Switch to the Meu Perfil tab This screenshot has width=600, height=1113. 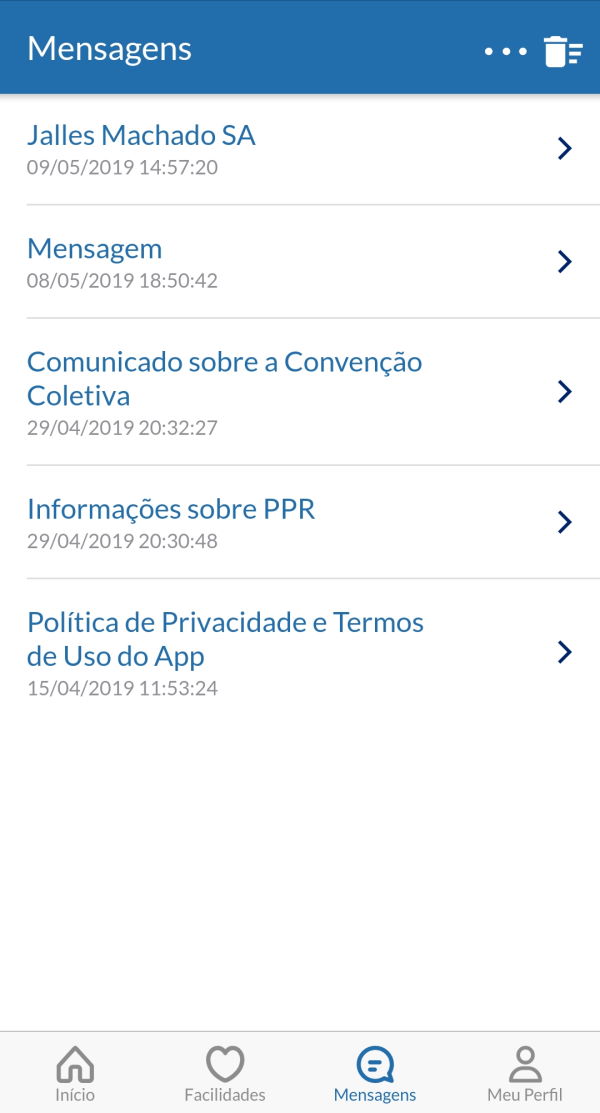click(x=525, y=1074)
